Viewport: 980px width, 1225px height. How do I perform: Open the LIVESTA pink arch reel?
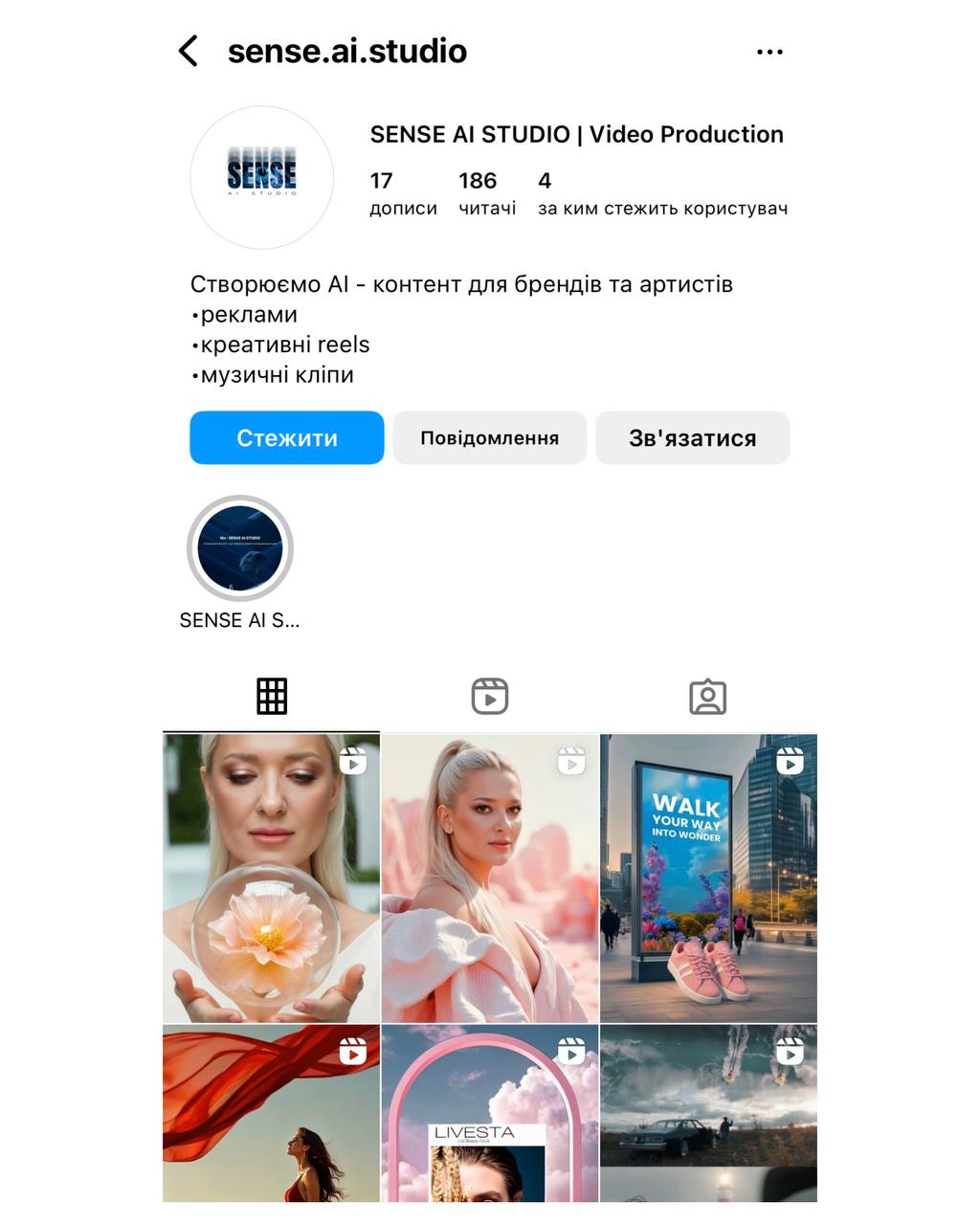click(x=490, y=1113)
